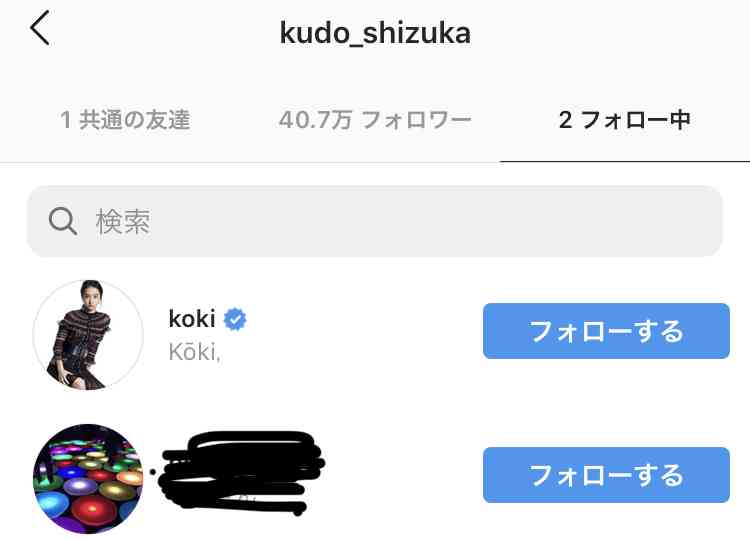Switch to the 40.7万 フォロワー tab
This screenshot has height=540, width=750.
(x=375, y=121)
